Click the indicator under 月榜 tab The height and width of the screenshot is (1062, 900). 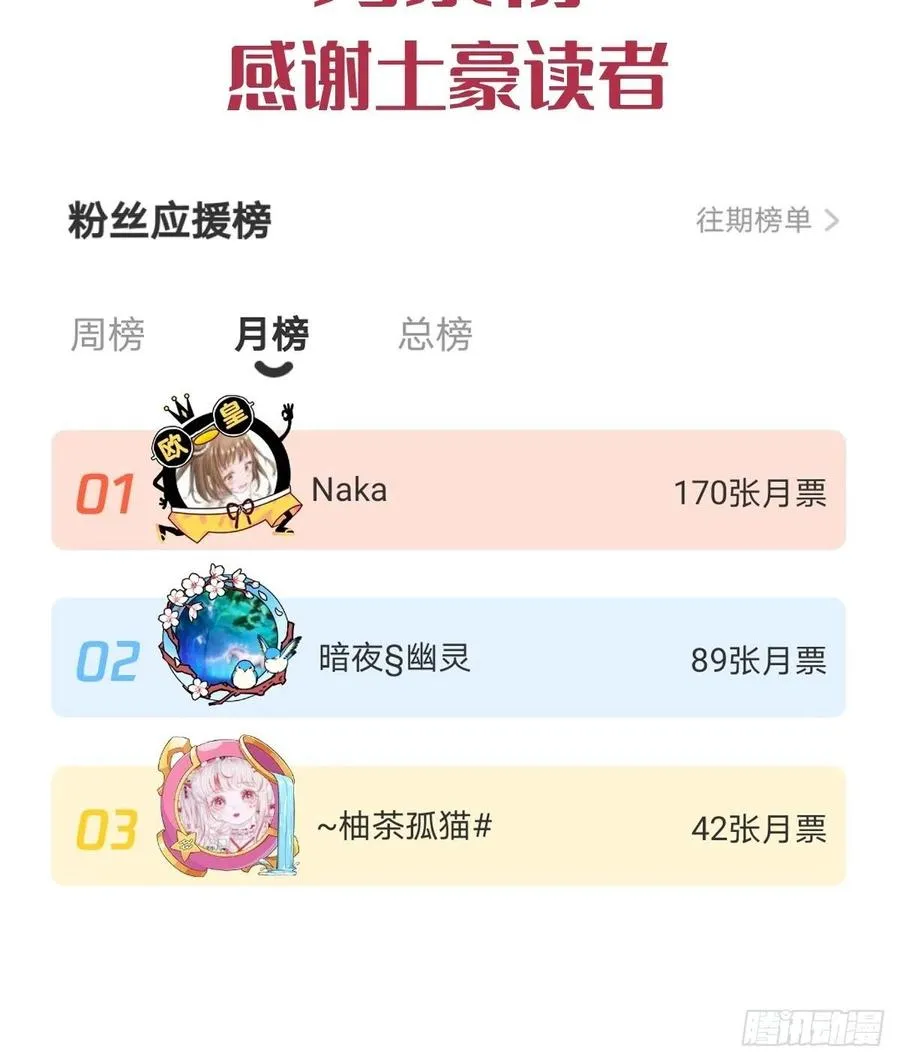tap(272, 367)
